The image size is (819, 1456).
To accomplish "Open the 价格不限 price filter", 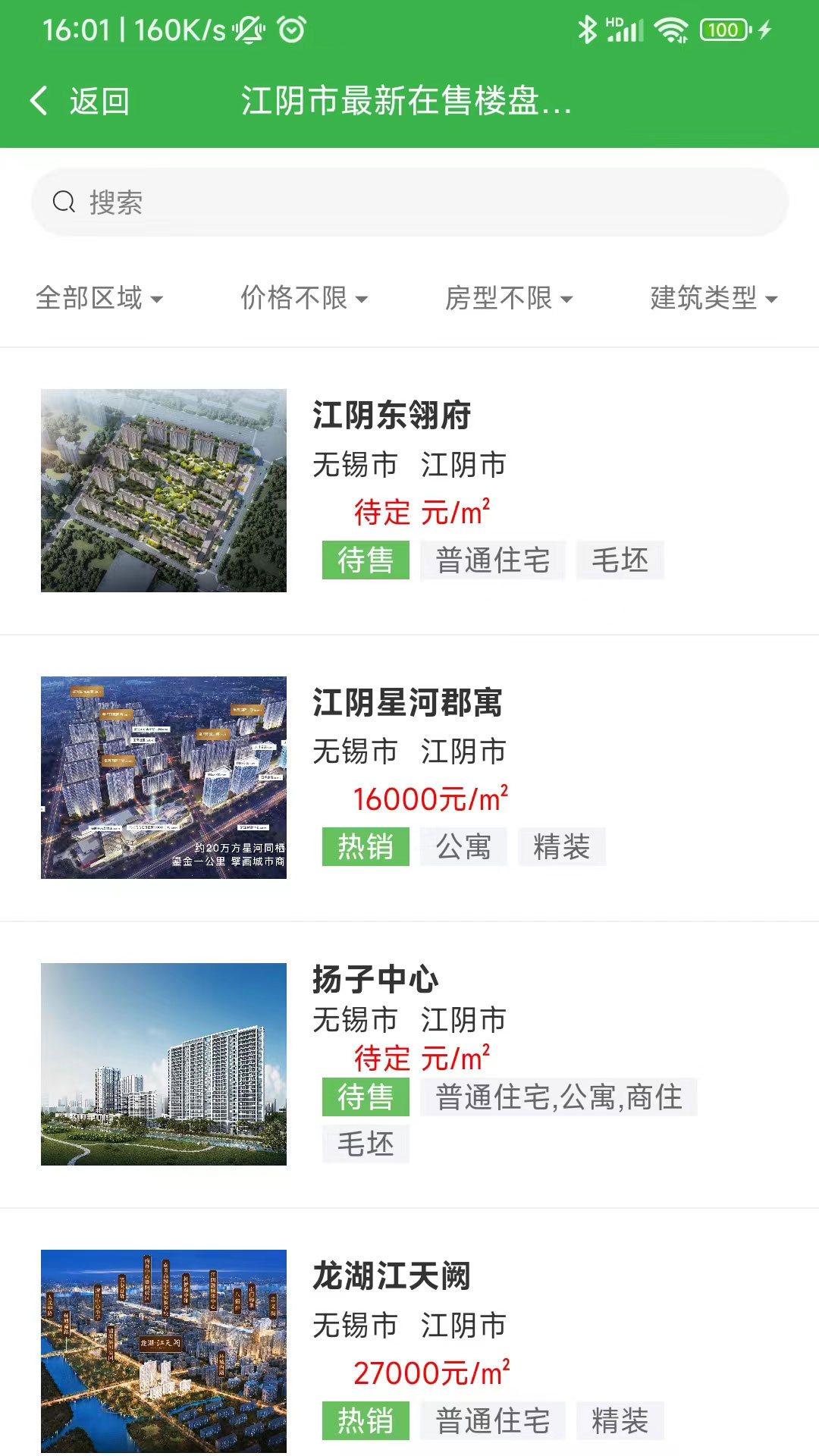I will click(303, 299).
